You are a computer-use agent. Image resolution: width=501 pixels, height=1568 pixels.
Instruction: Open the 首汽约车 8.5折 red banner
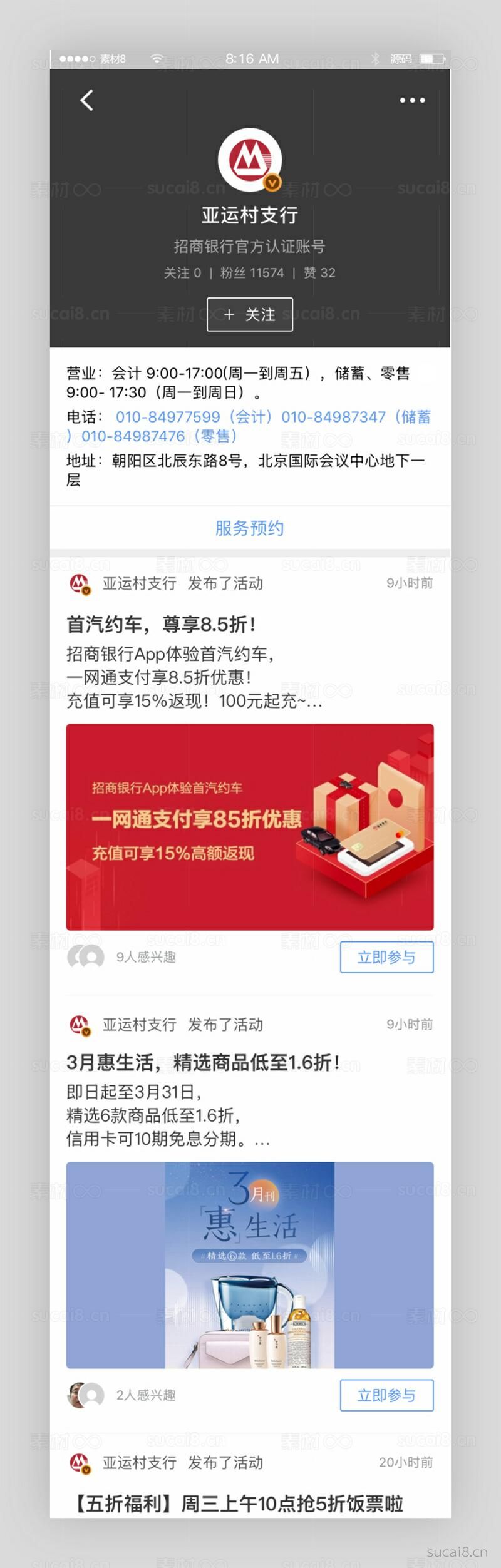coord(250,827)
